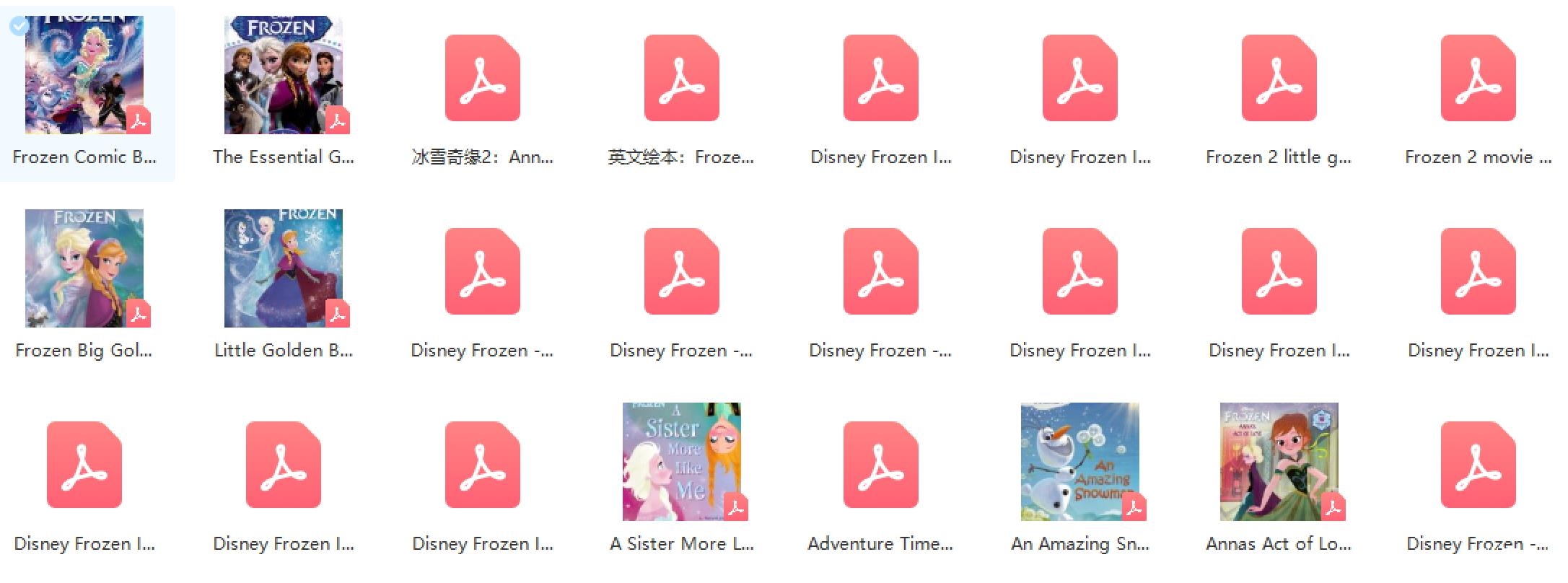The image size is (1568, 583).
Task: Open the 英文绘本: Froze... PDF
Action: pos(681,78)
